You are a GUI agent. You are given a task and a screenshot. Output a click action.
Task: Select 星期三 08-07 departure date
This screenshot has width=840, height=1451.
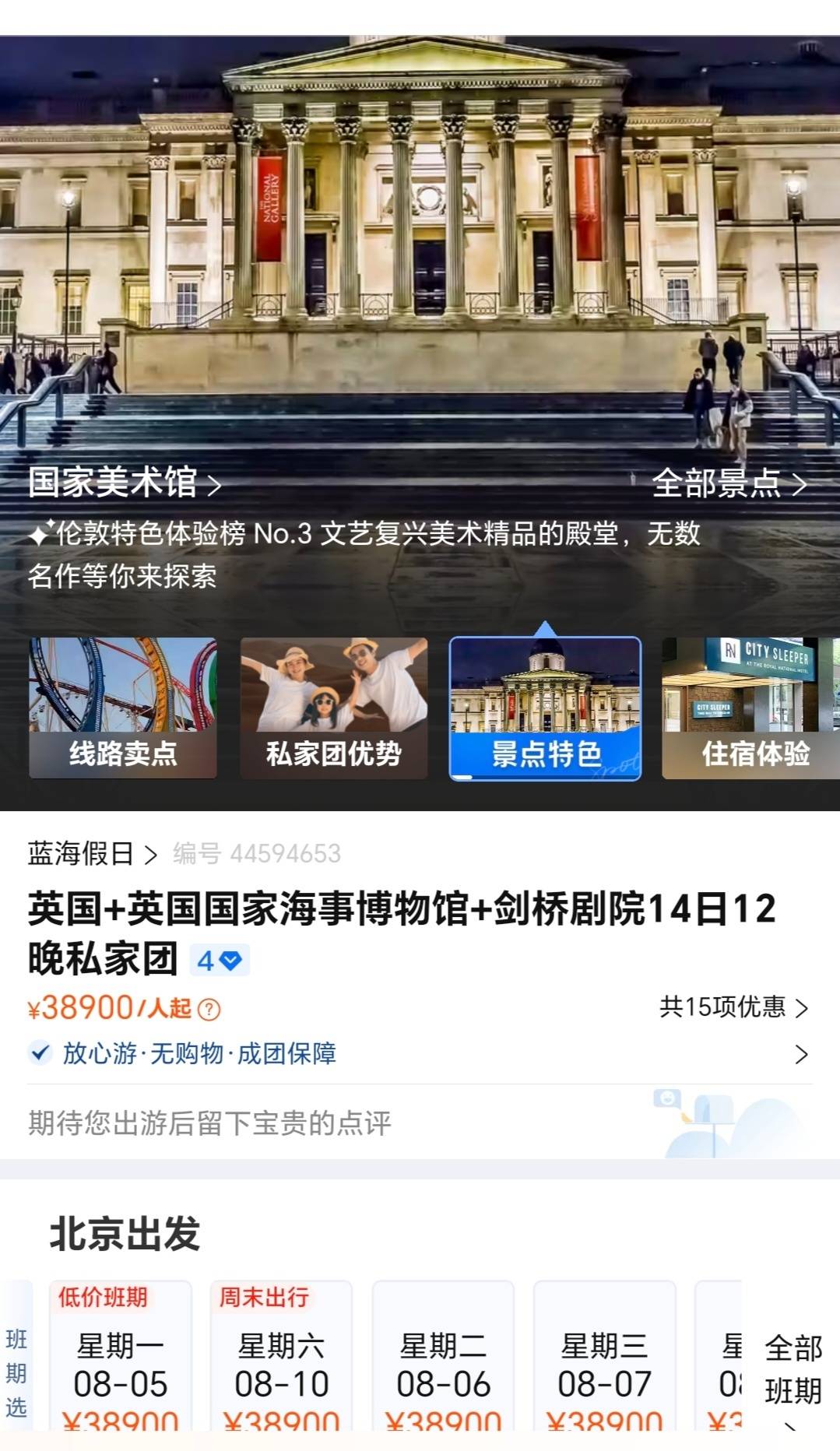(x=604, y=1364)
